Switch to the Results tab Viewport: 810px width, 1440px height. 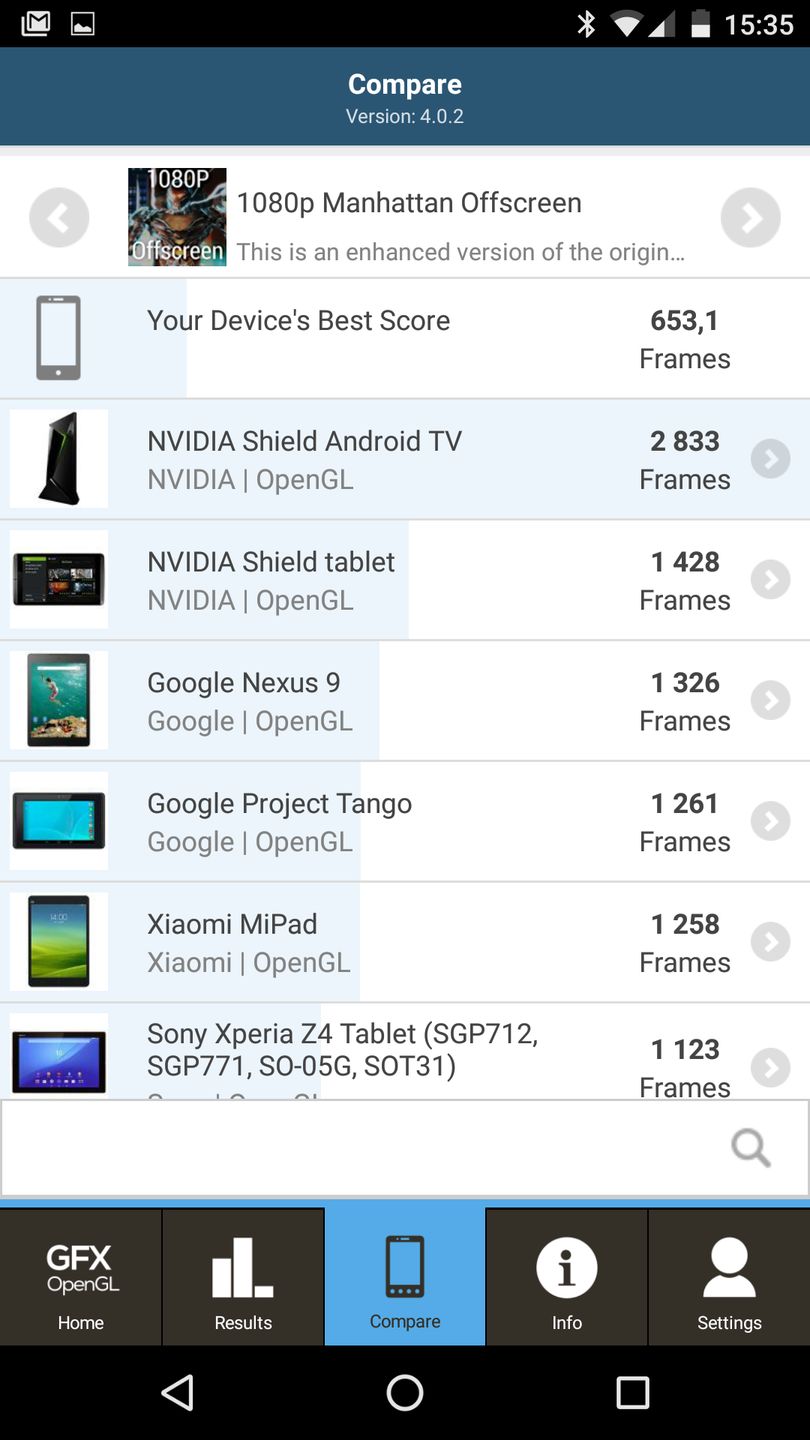click(243, 1277)
